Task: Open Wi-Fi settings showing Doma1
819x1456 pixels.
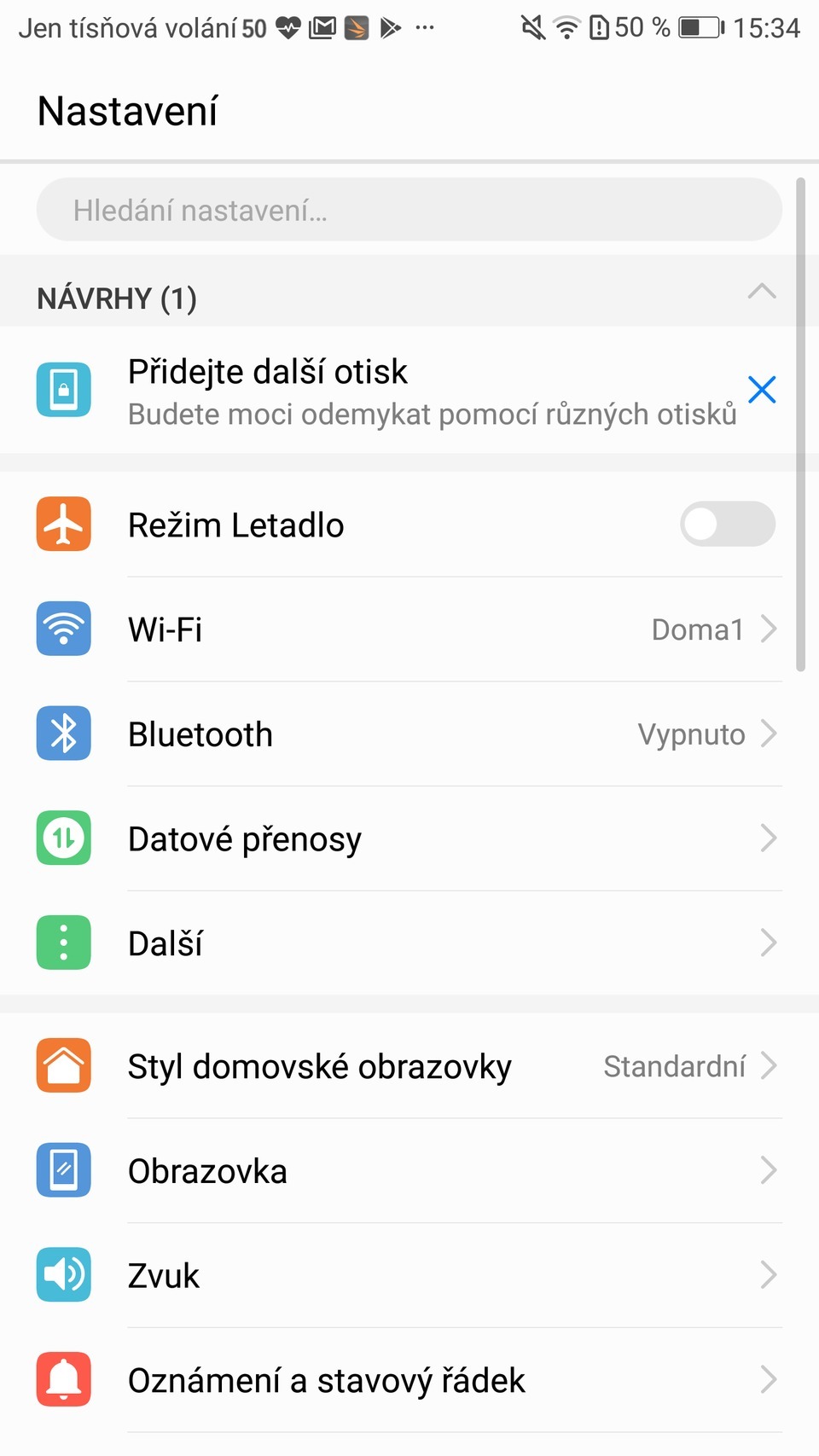Action: [409, 629]
